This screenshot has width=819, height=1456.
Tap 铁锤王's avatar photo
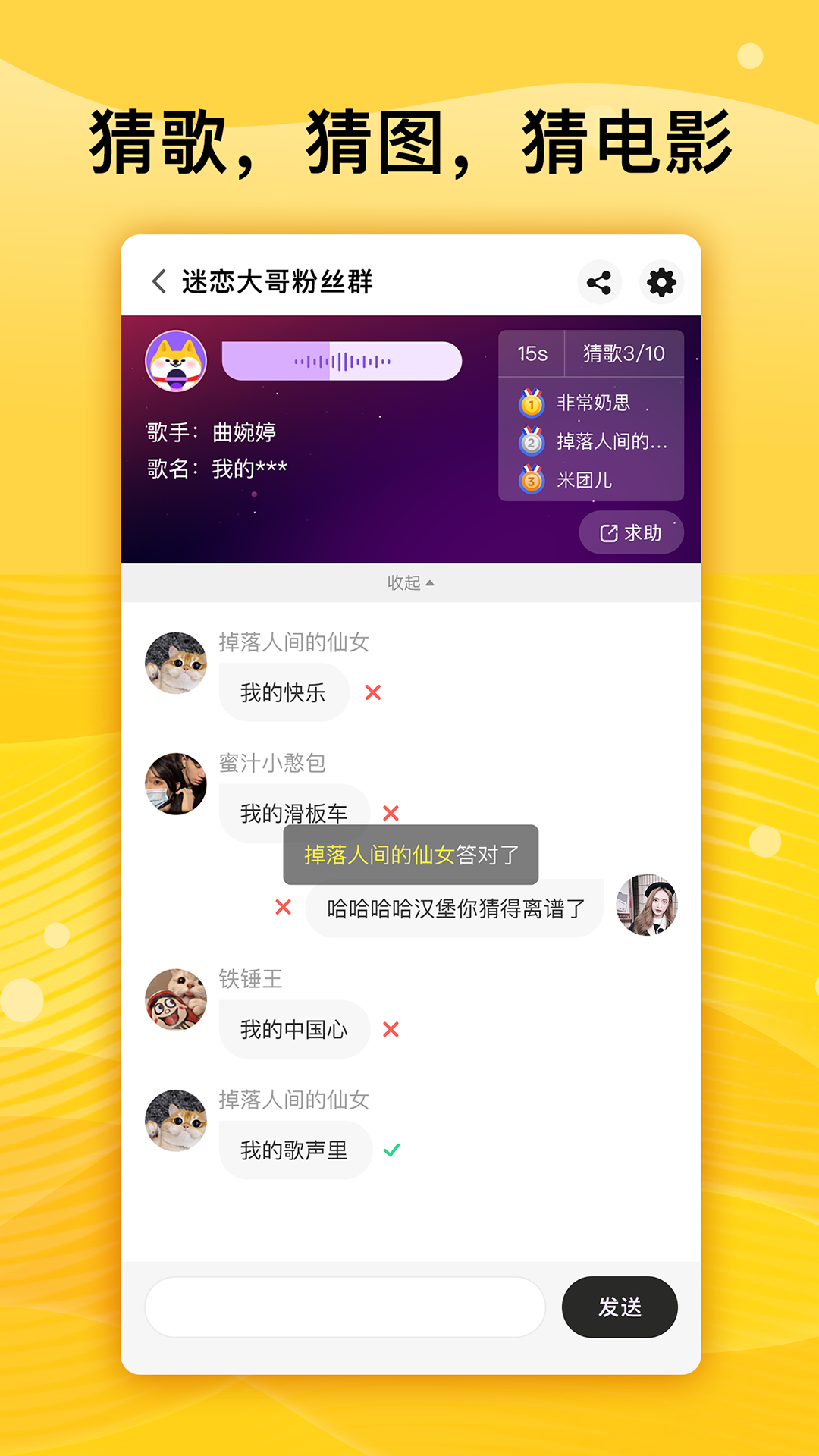click(x=176, y=1000)
